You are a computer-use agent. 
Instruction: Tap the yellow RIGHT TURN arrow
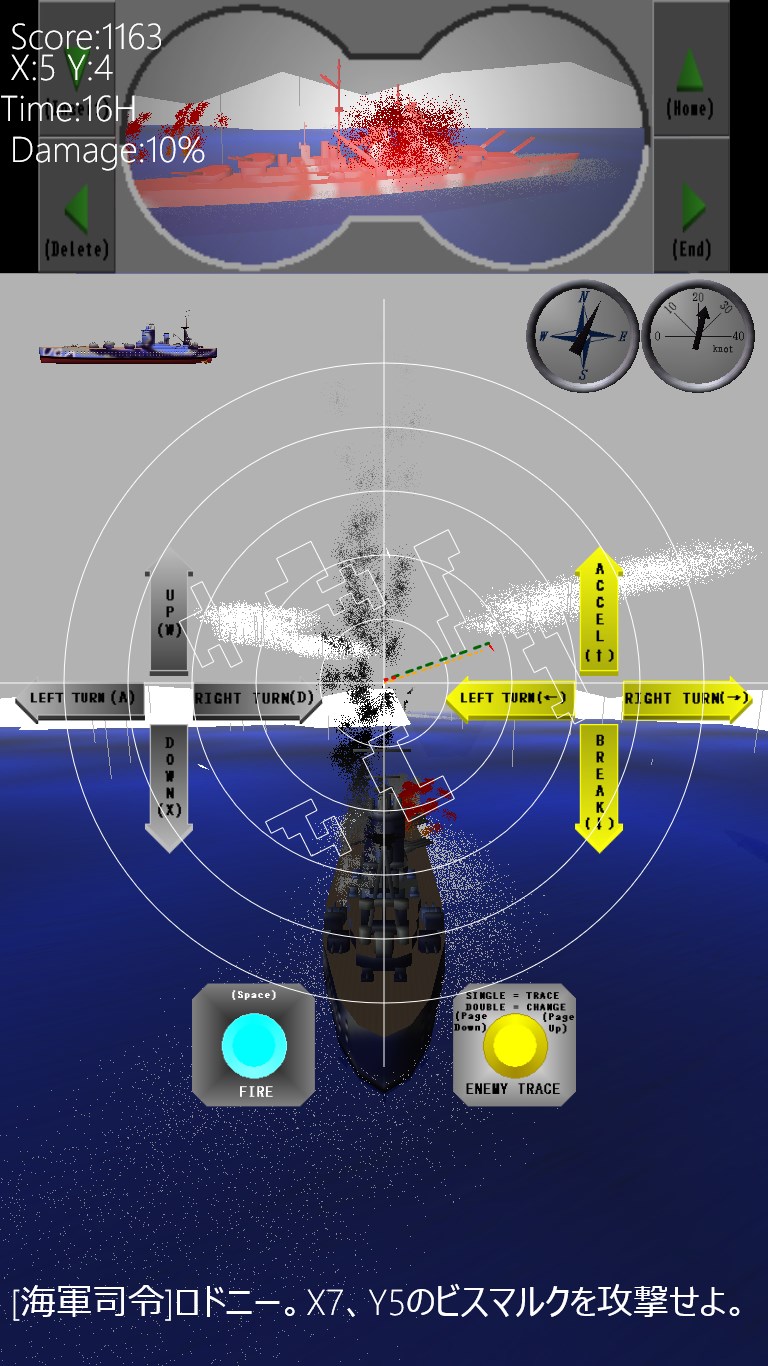click(x=686, y=698)
